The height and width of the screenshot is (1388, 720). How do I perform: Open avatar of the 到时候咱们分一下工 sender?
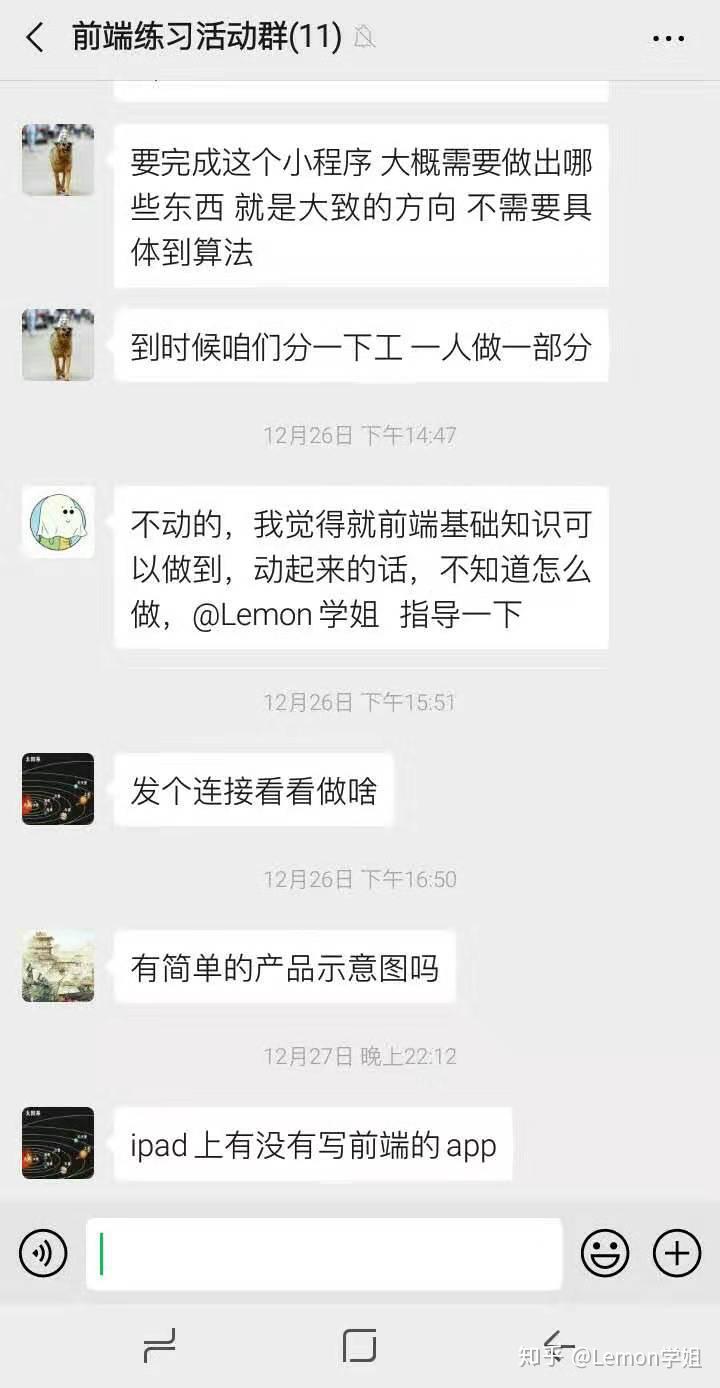(58, 345)
